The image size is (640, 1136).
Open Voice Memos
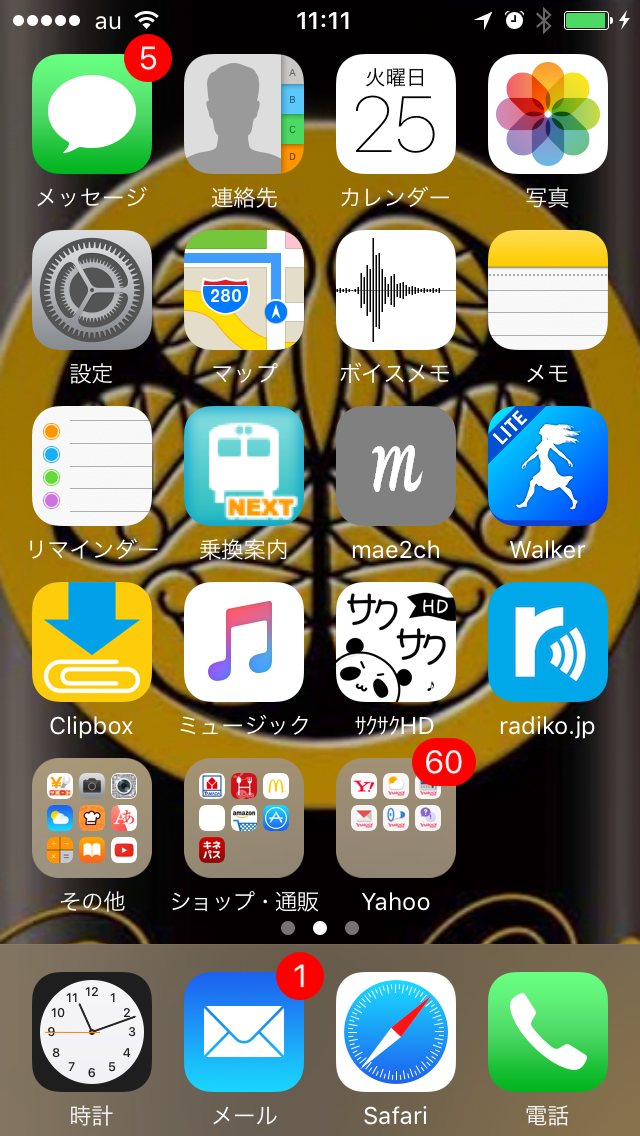click(396, 290)
